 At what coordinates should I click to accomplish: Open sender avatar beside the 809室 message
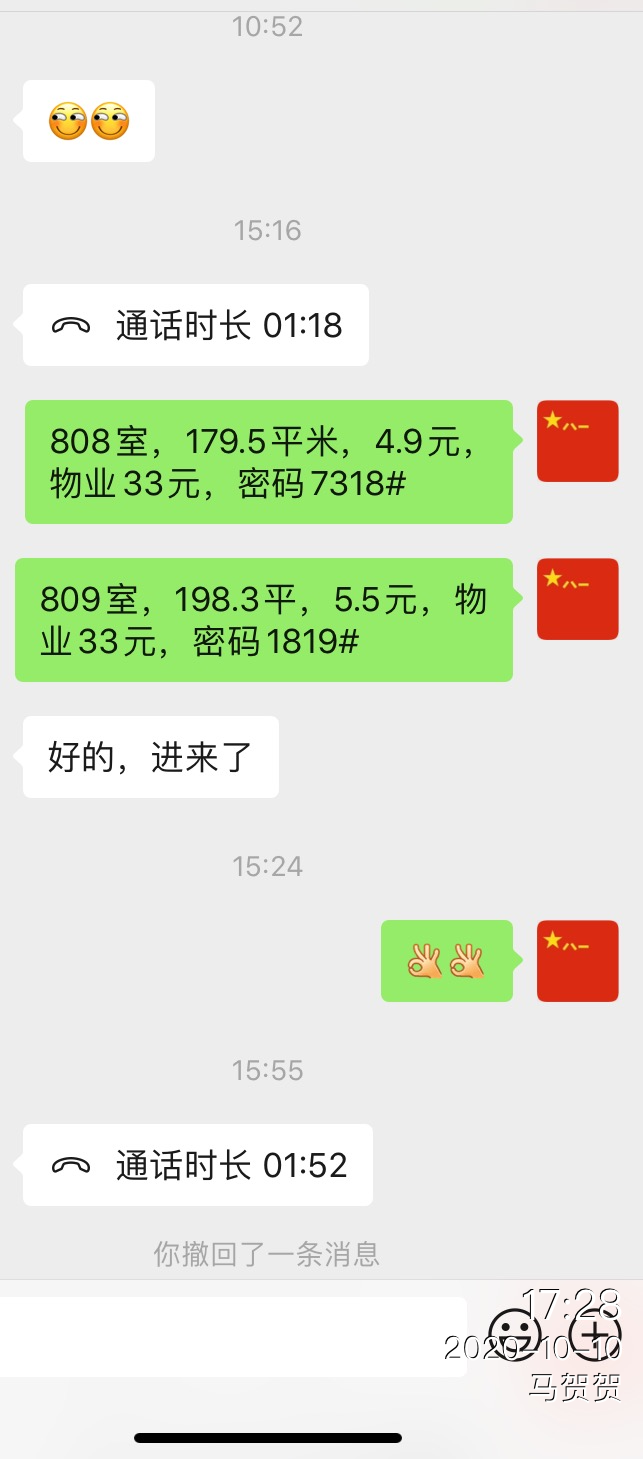[577, 599]
